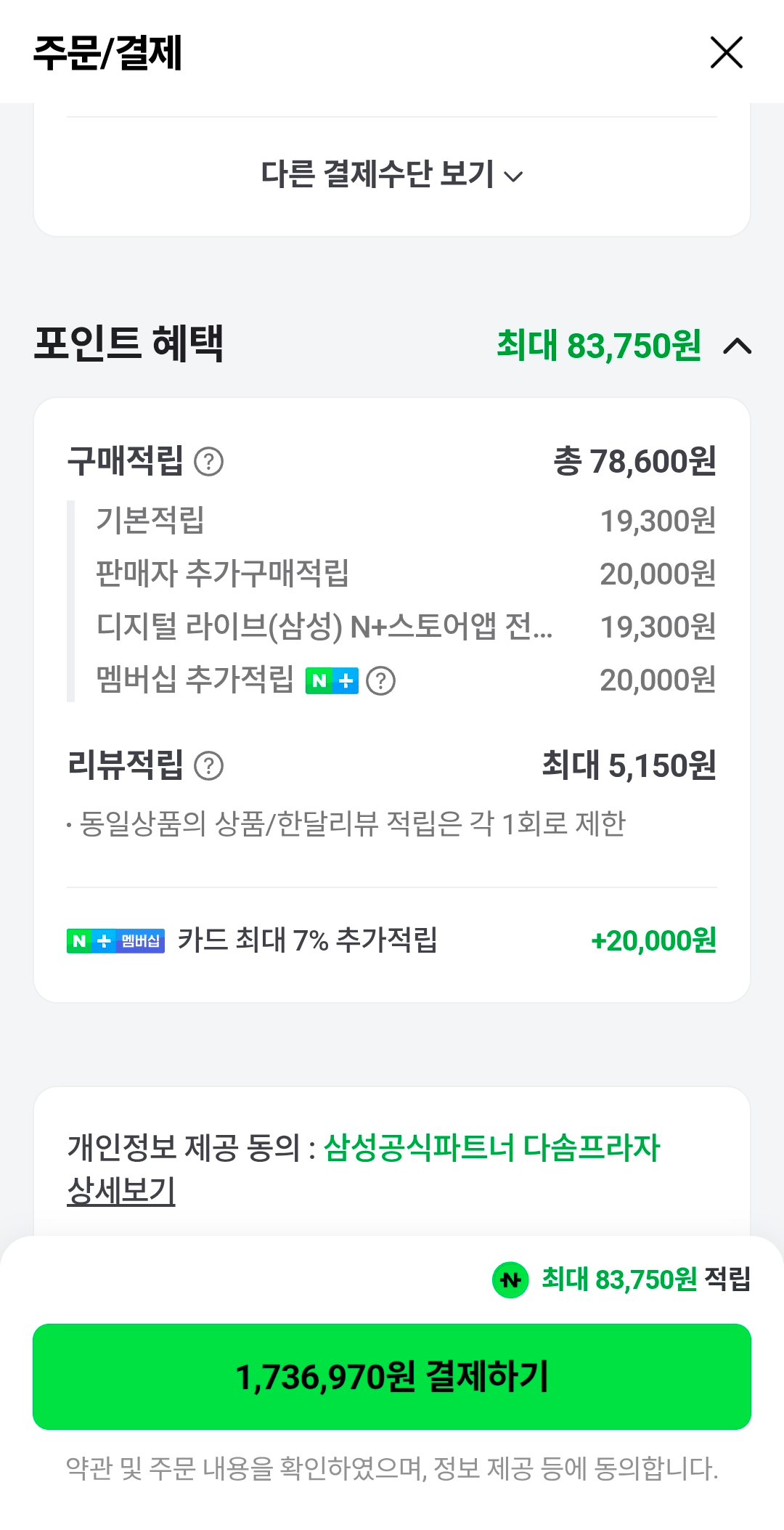784x1530 pixels.
Task: Click the 최대 5,150원 review reward amount
Action: tap(632, 765)
